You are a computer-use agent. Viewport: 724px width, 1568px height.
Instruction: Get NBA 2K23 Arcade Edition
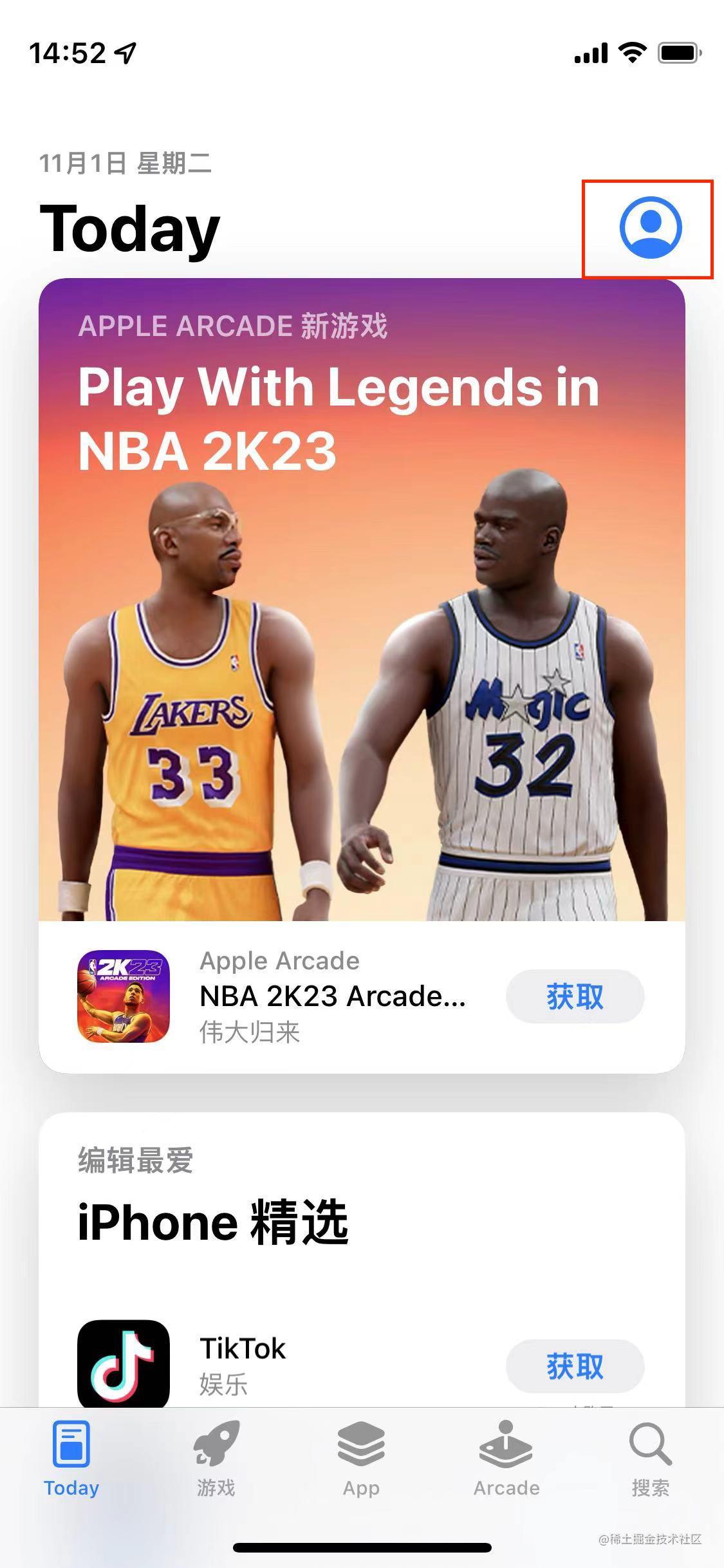pyautogui.click(x=575, y=996)
